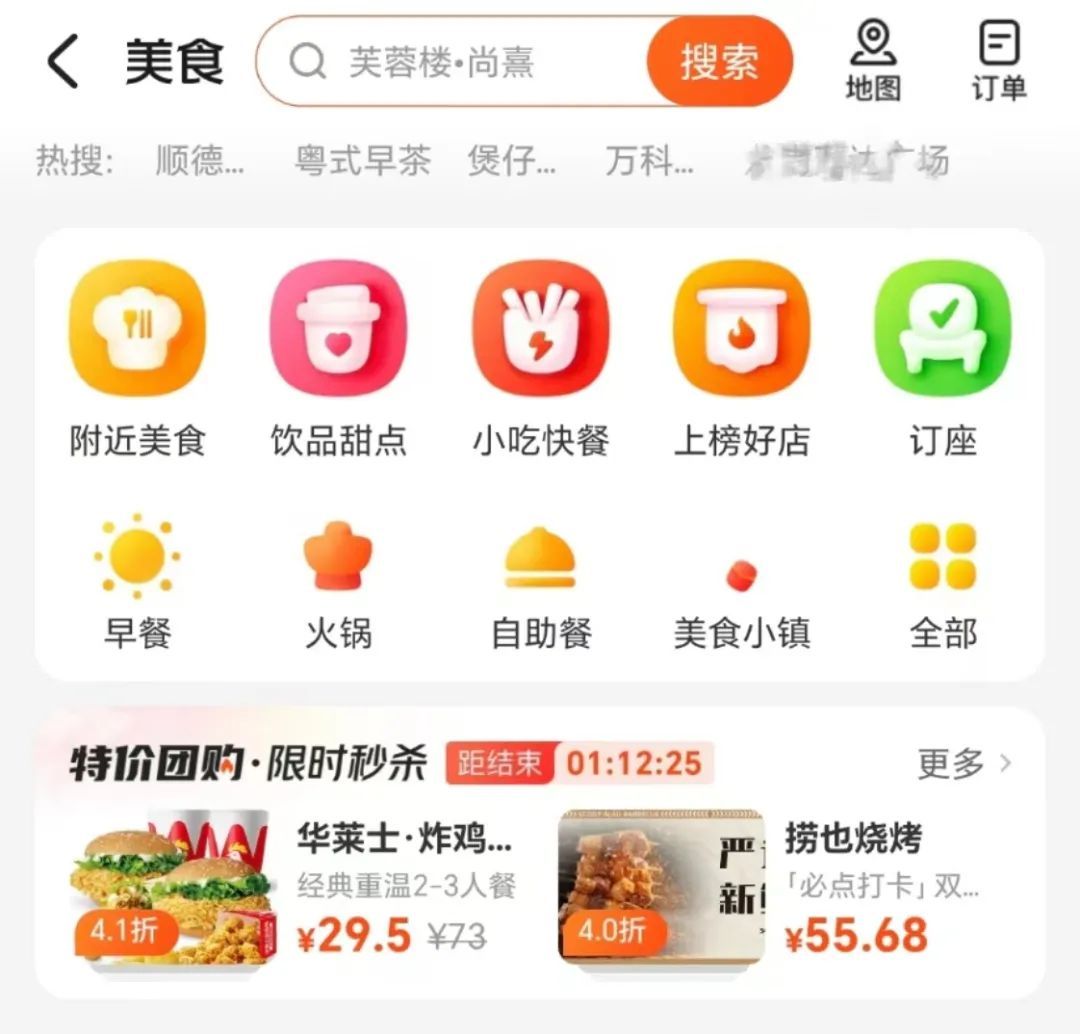Screen dimensions: 1080x1034
Task: Select hot search 煲仔...
Action: [511, 161]
